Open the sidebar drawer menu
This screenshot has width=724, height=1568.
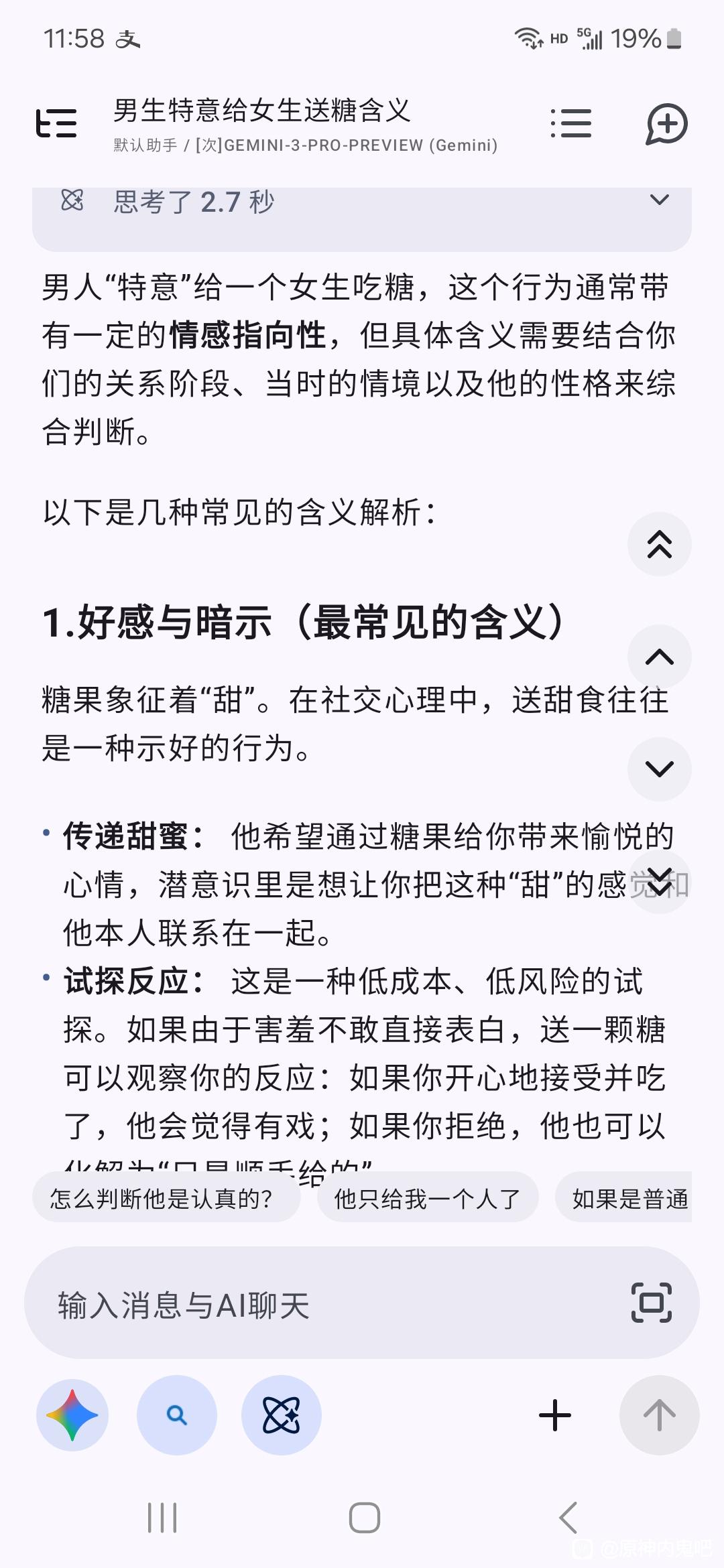point(56,124)
